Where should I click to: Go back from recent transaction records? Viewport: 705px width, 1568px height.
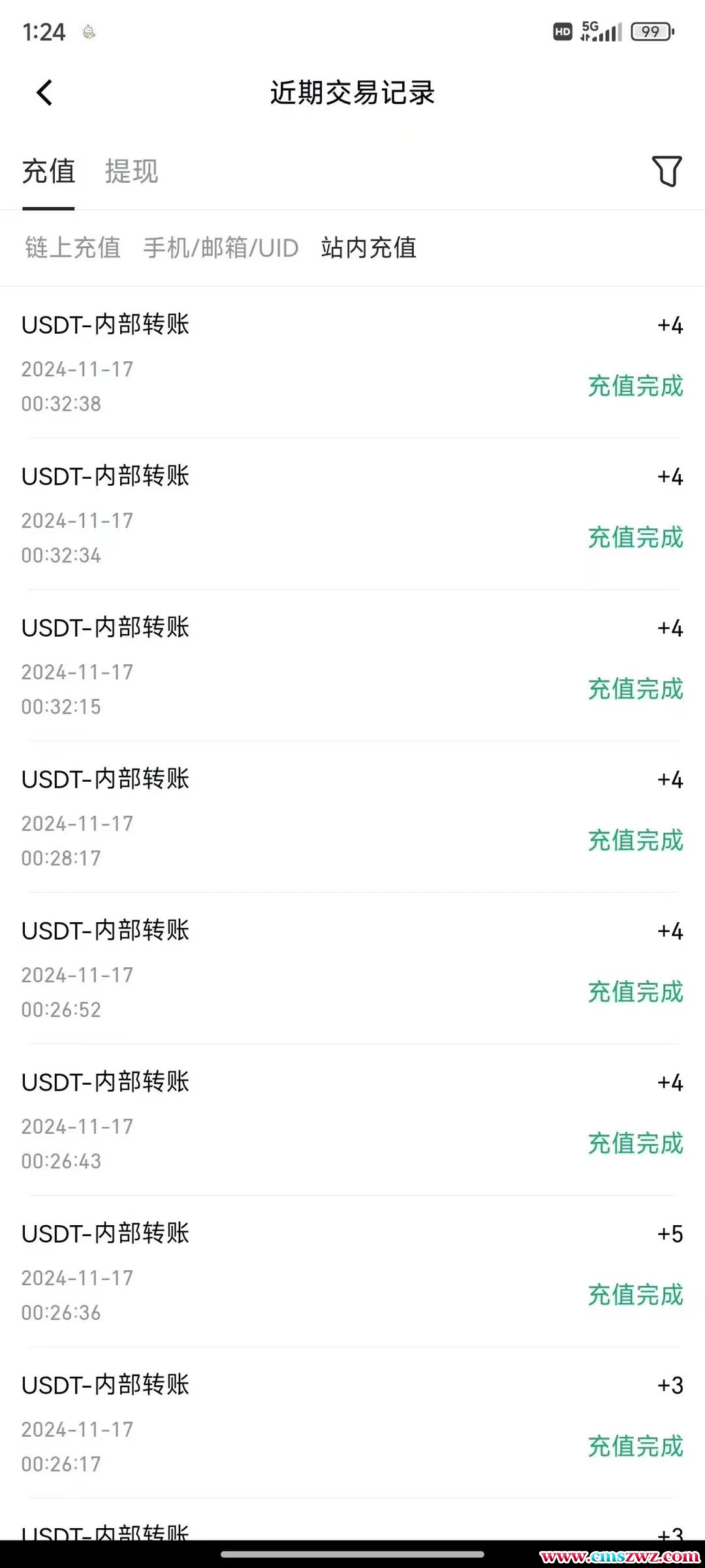tap(44, 93)
